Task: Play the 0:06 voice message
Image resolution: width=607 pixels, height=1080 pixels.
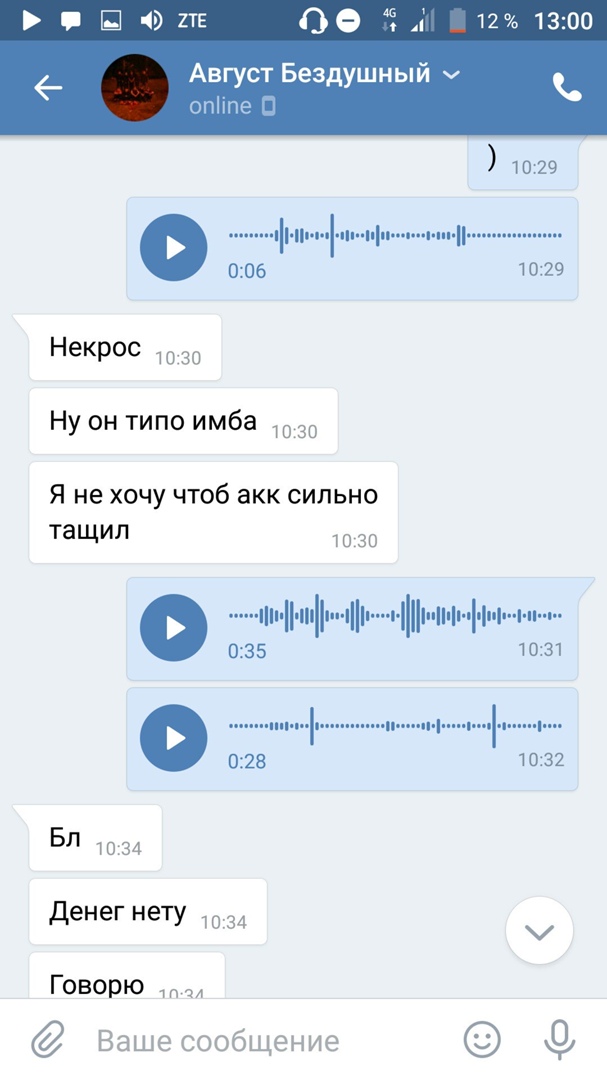Action: 174,247
